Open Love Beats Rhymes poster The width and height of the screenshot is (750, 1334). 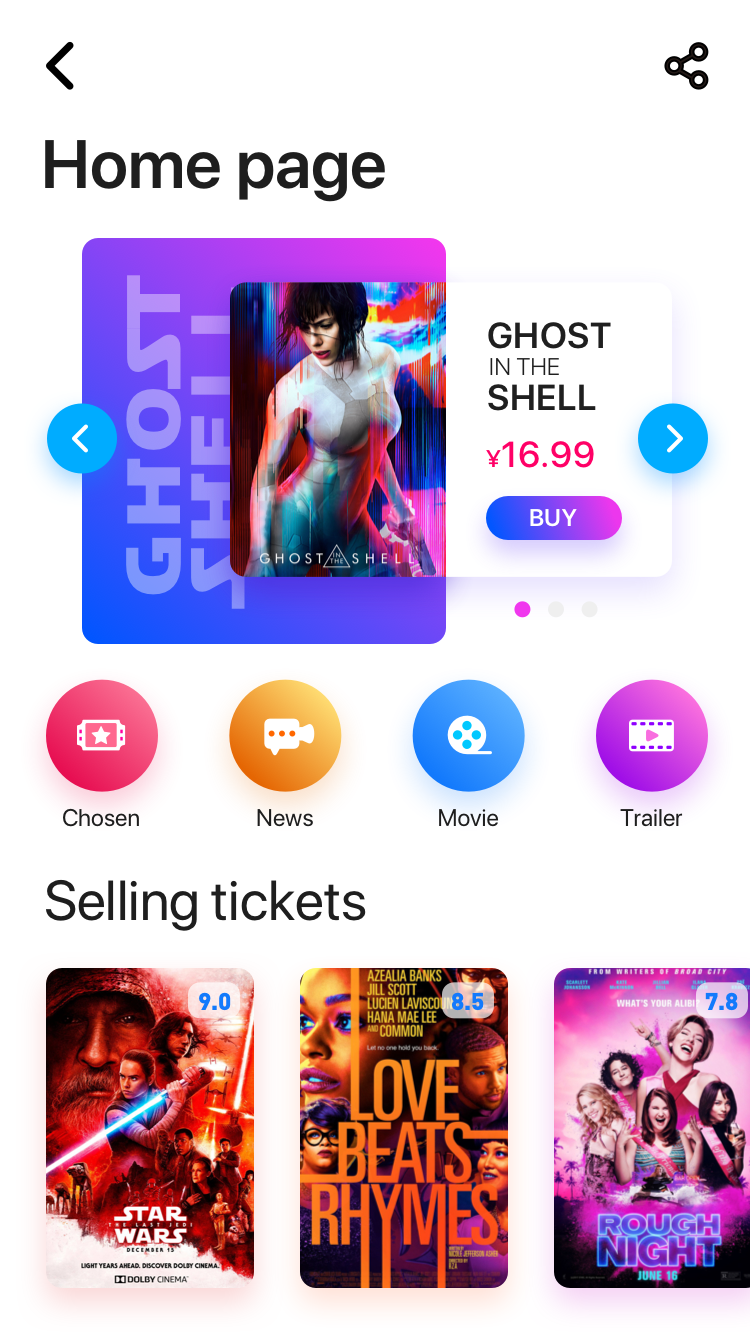[404, 1128]
